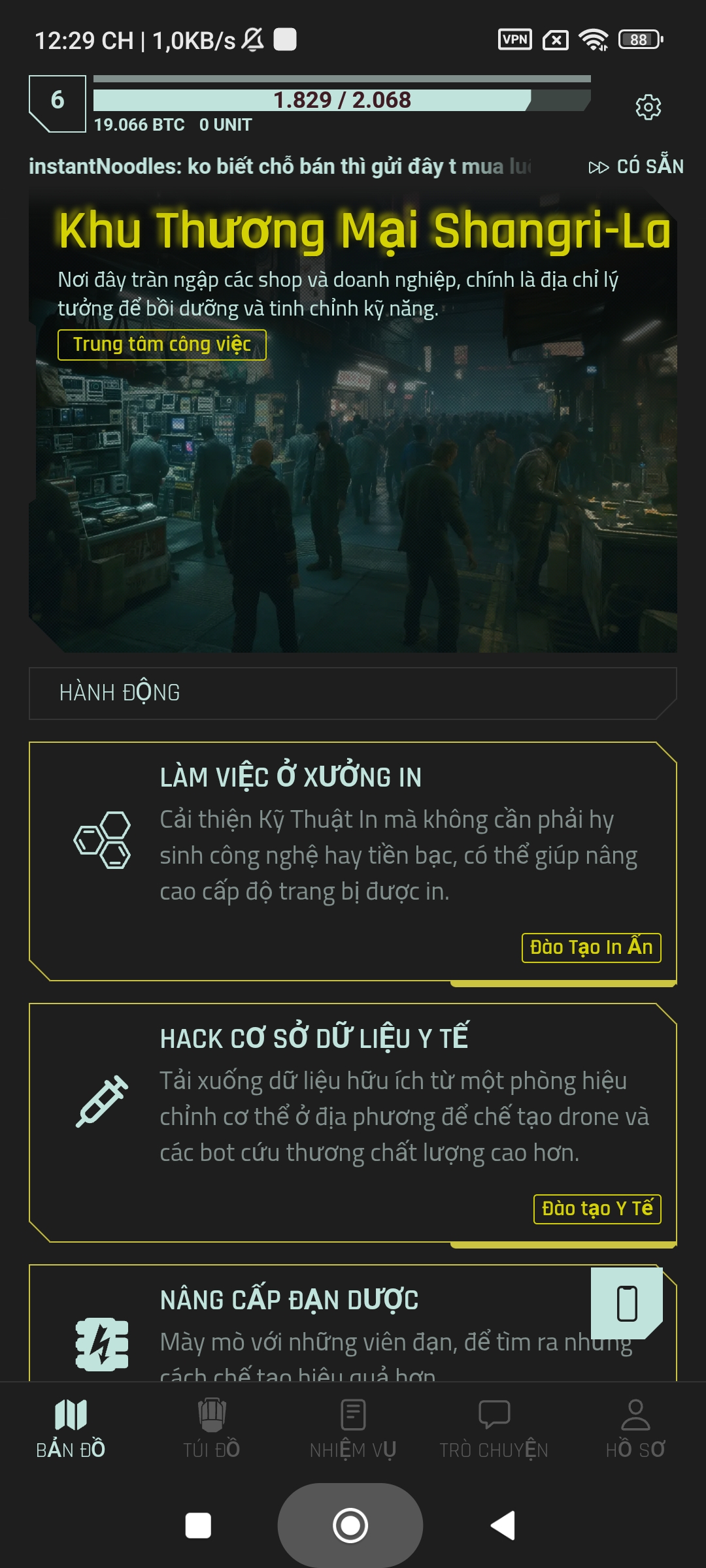The height and width of the screenshot is (1568, 706).
Task: Start Đào Tạo In Ấn training
Action: pyautogui.click(x=591, y=947)
